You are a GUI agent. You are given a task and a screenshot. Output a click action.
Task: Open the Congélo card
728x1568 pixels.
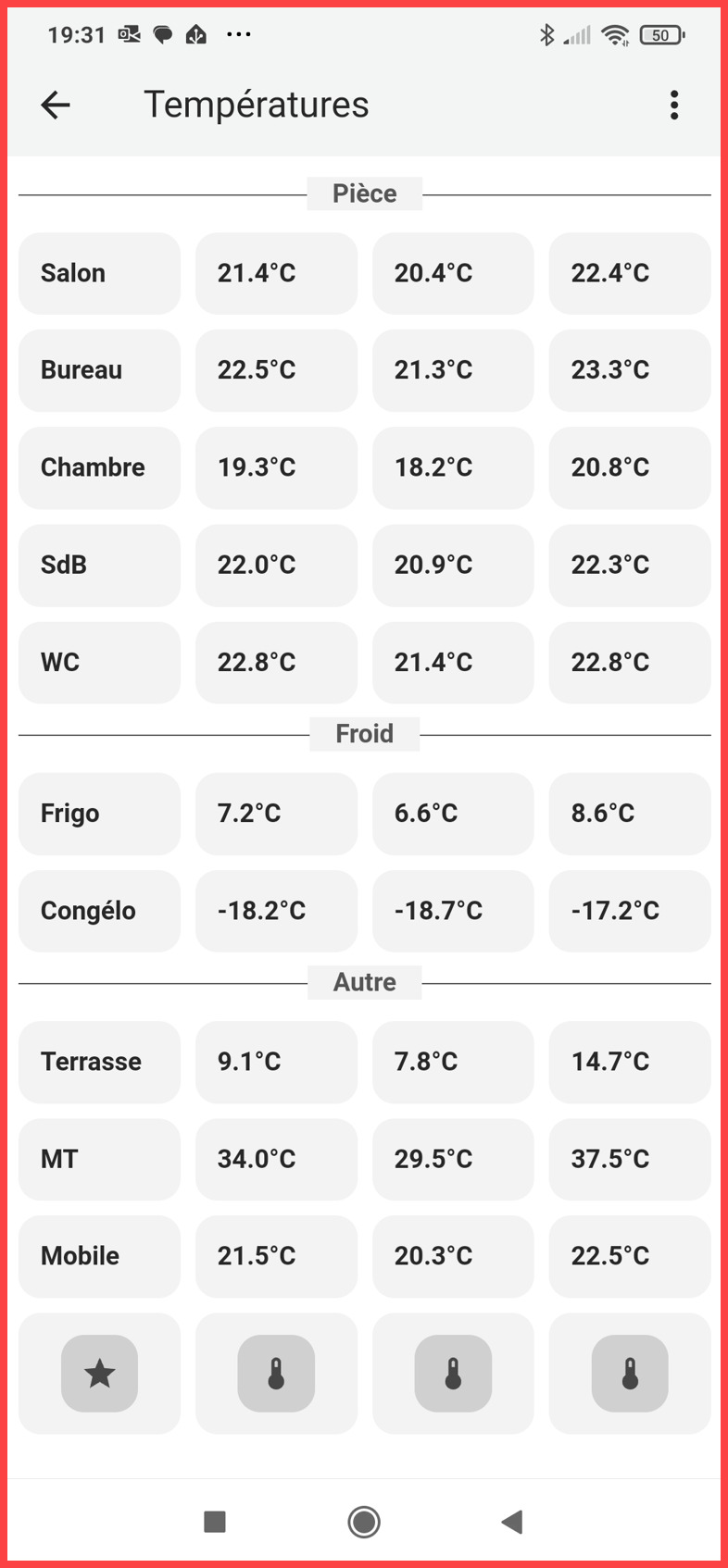point(100,911)
